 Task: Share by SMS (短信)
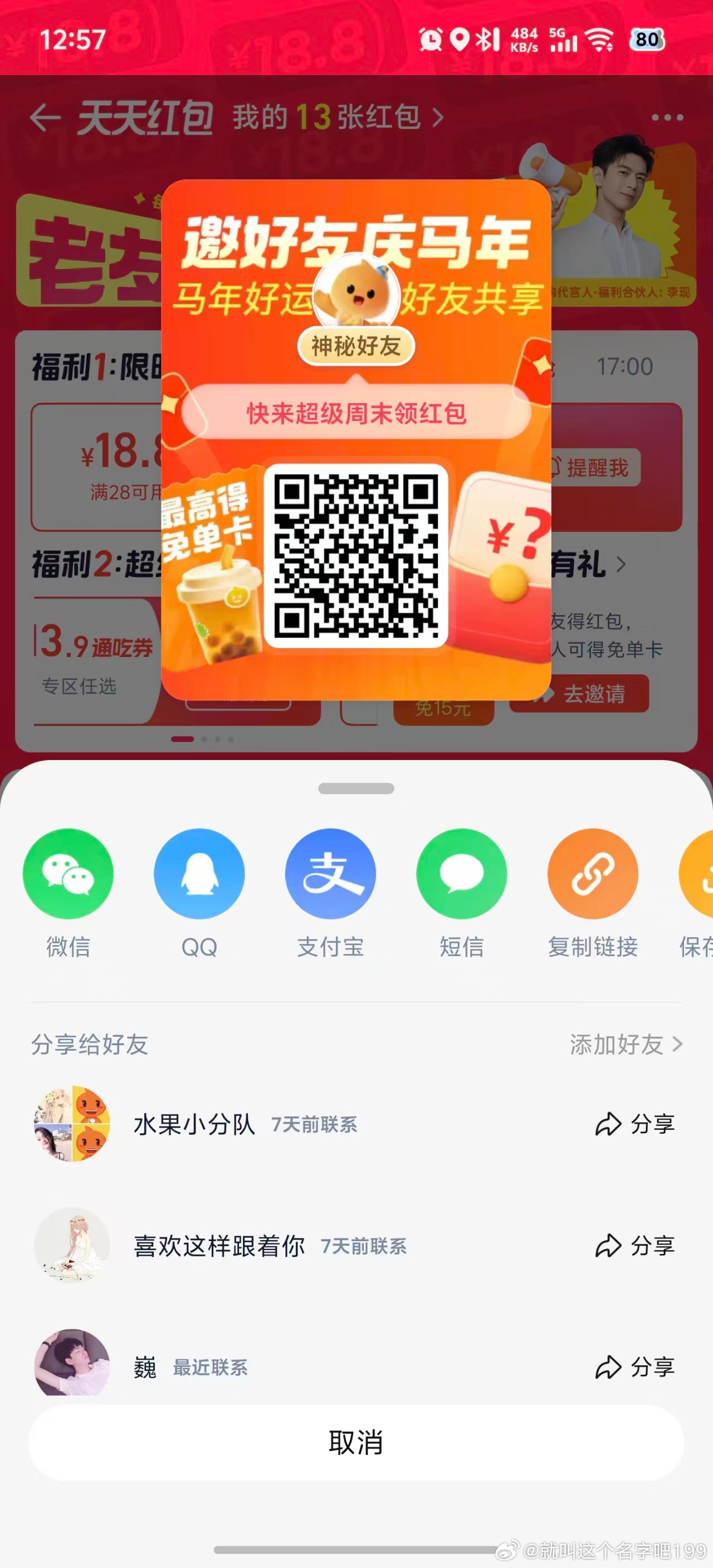coord(462,874)
